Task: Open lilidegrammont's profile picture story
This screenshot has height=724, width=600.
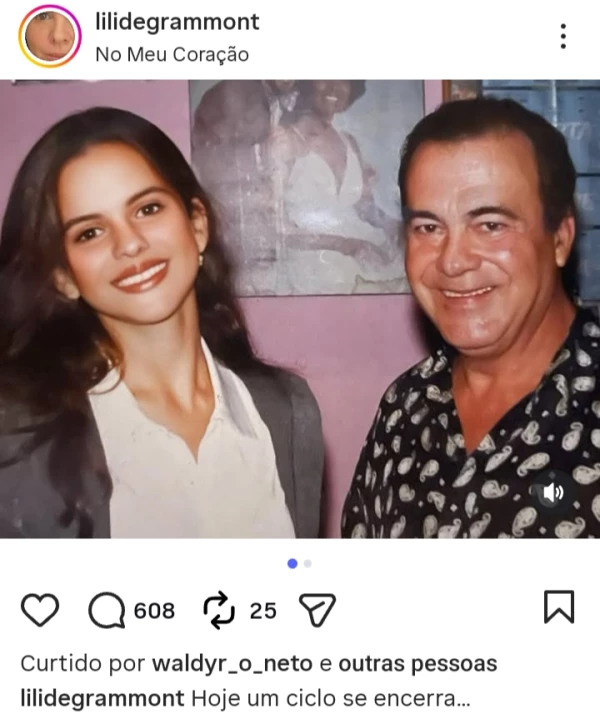Action: point(50,35)
